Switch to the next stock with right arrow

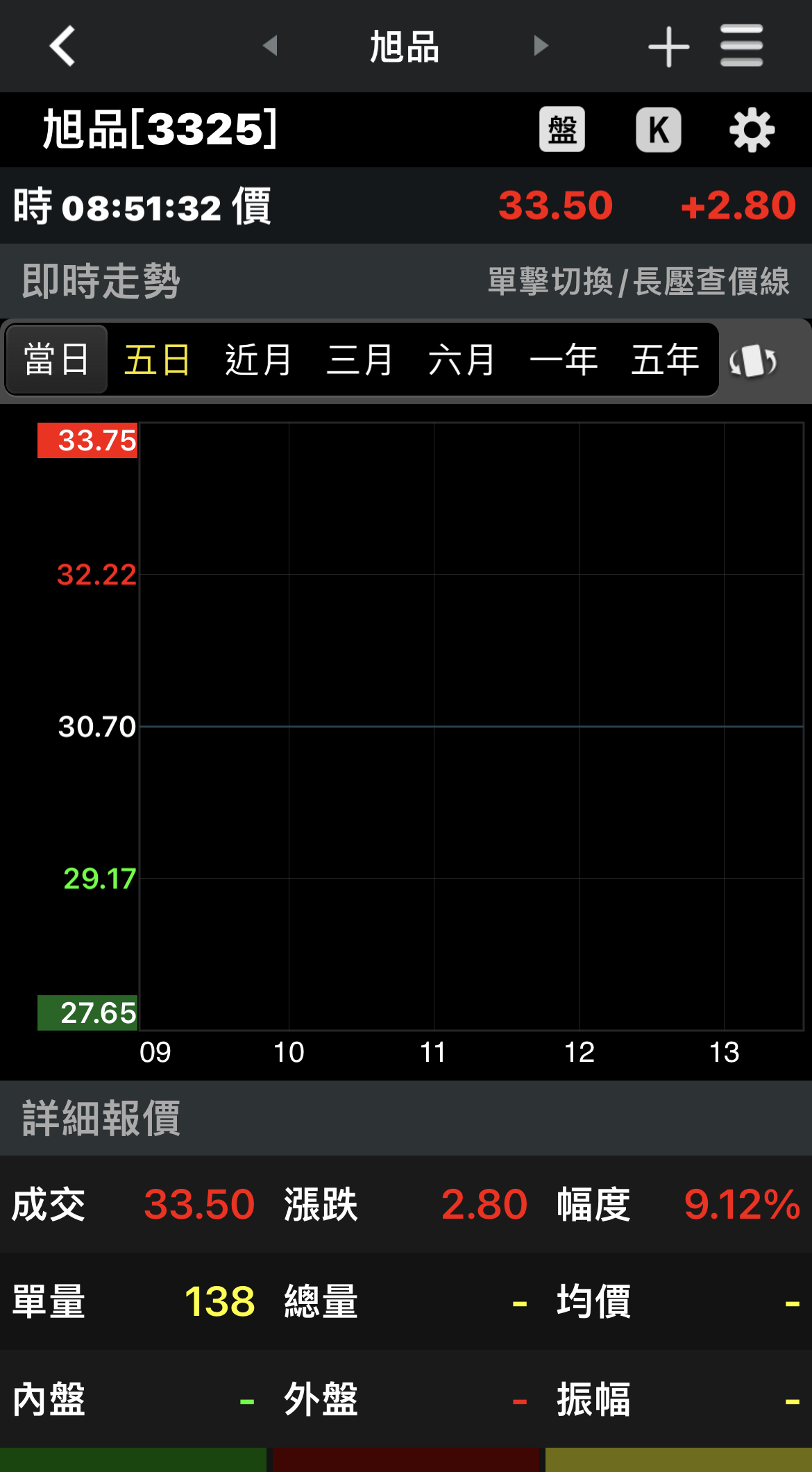[541, 46]
